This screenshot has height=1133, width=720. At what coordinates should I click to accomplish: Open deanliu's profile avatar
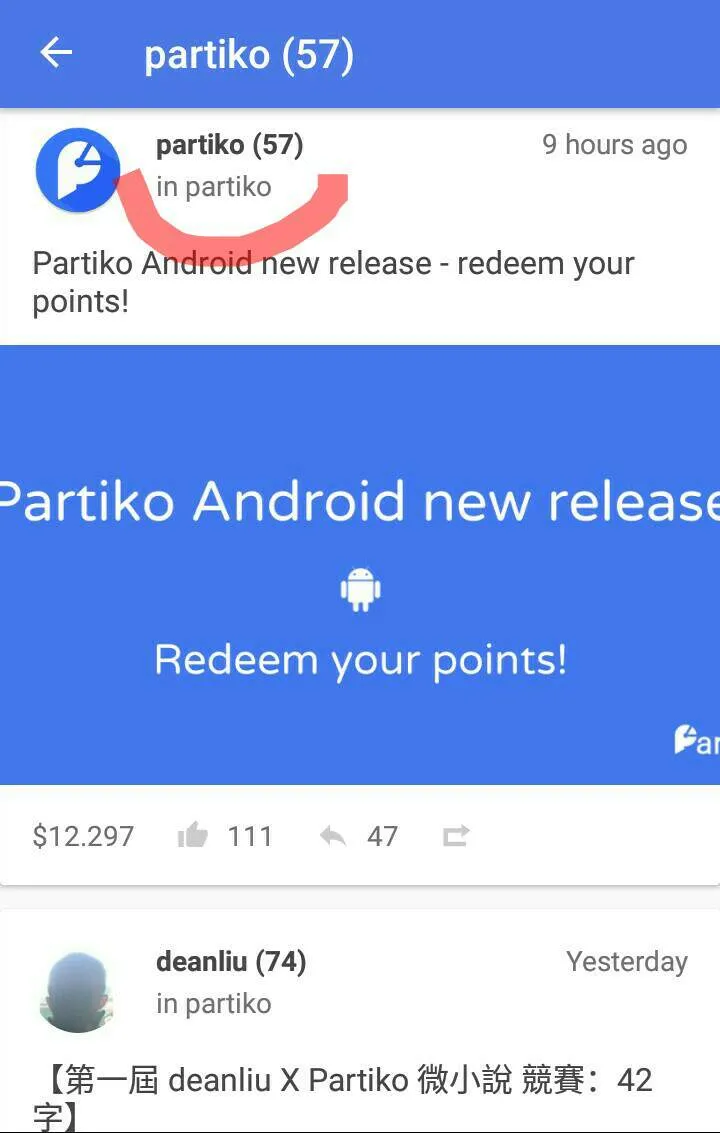coord(77,990)
